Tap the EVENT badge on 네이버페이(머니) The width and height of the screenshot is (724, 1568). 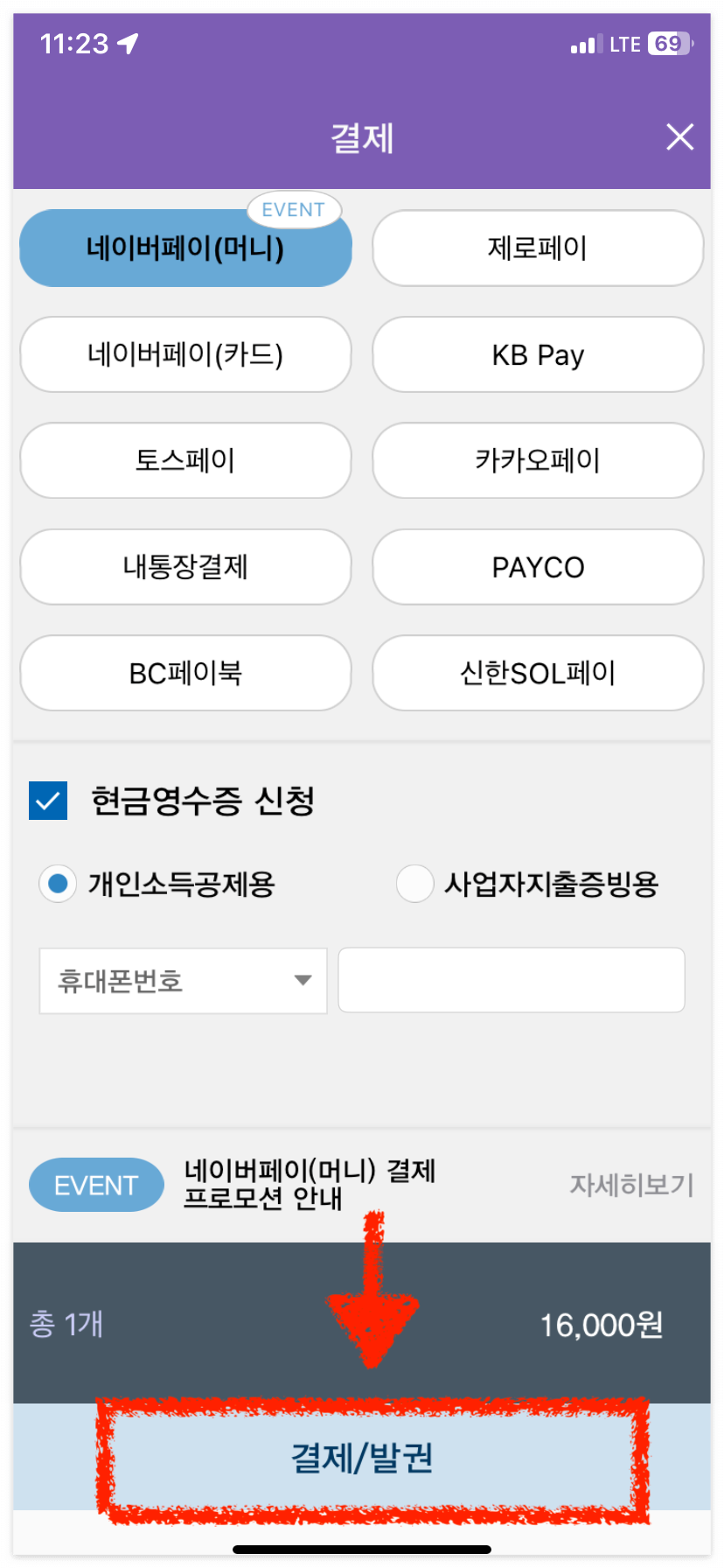tap(293, 209)
